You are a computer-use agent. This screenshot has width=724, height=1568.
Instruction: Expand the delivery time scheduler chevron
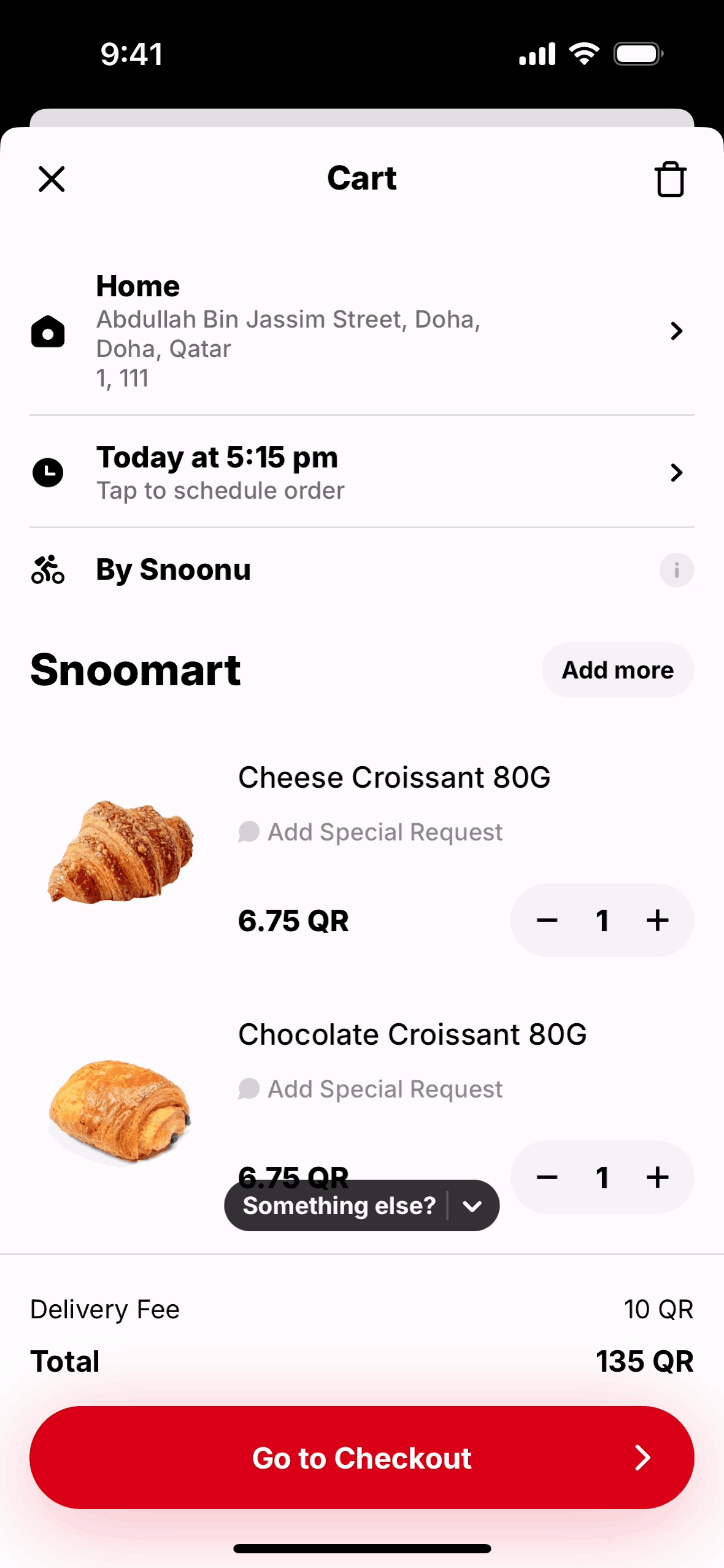[677, 472]
